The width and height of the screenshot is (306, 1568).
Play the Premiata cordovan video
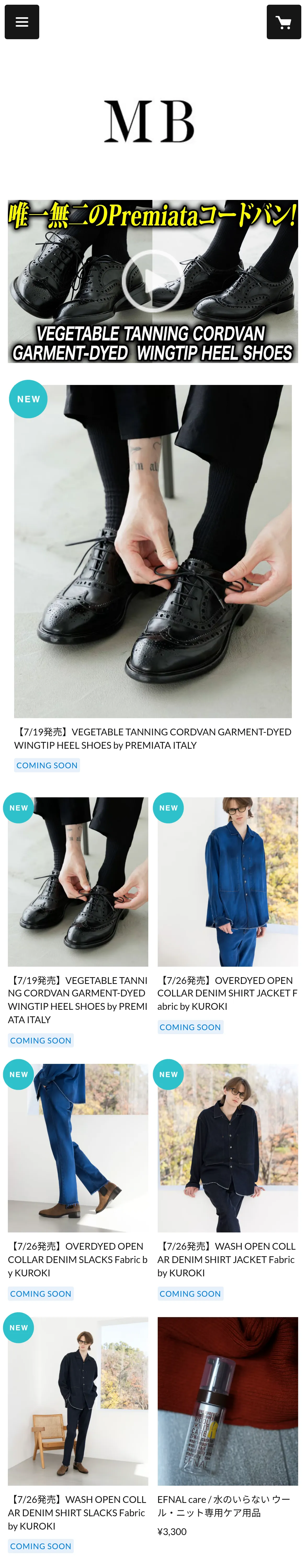(x=152, y=281)
